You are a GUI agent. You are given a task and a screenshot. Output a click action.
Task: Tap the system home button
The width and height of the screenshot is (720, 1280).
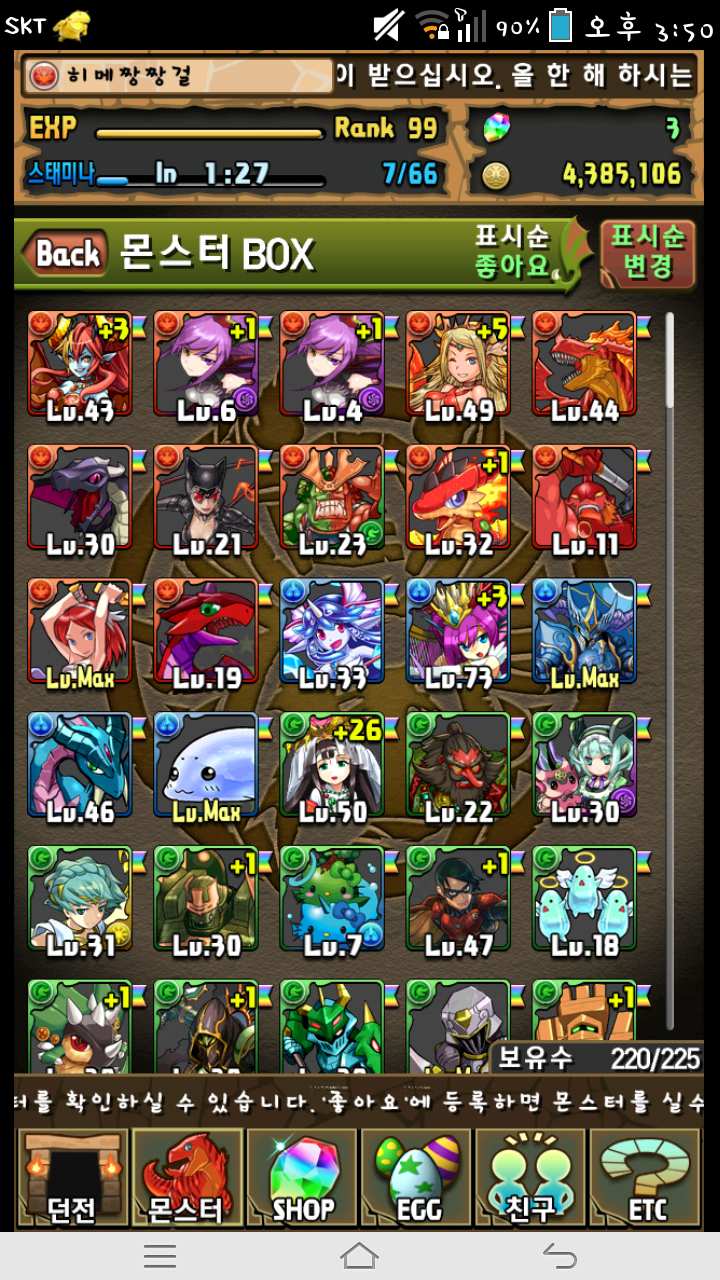(359, 1255)
